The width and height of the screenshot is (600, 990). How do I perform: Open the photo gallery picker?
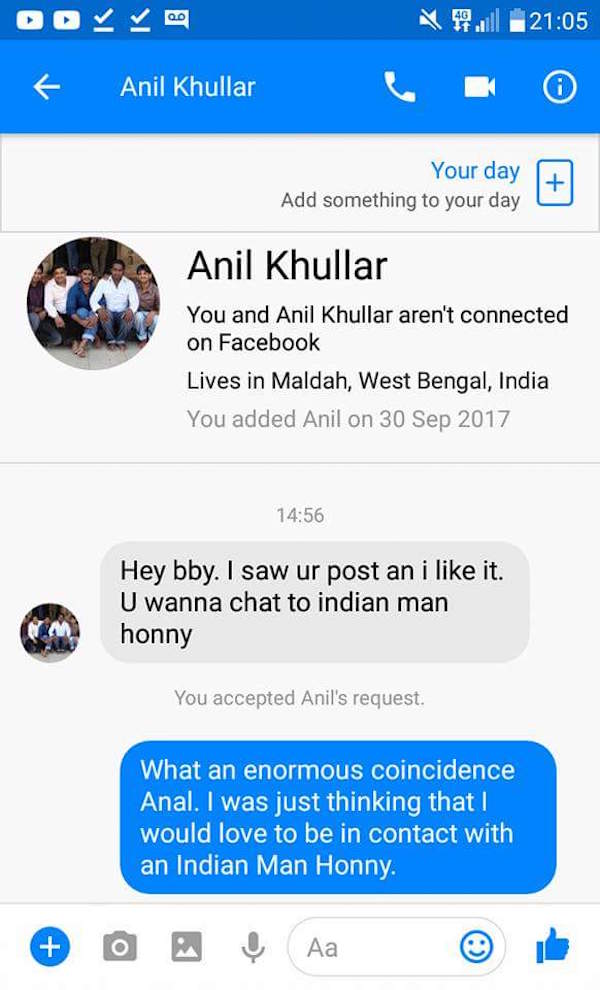pyautogui.click(x=186, y=945)
